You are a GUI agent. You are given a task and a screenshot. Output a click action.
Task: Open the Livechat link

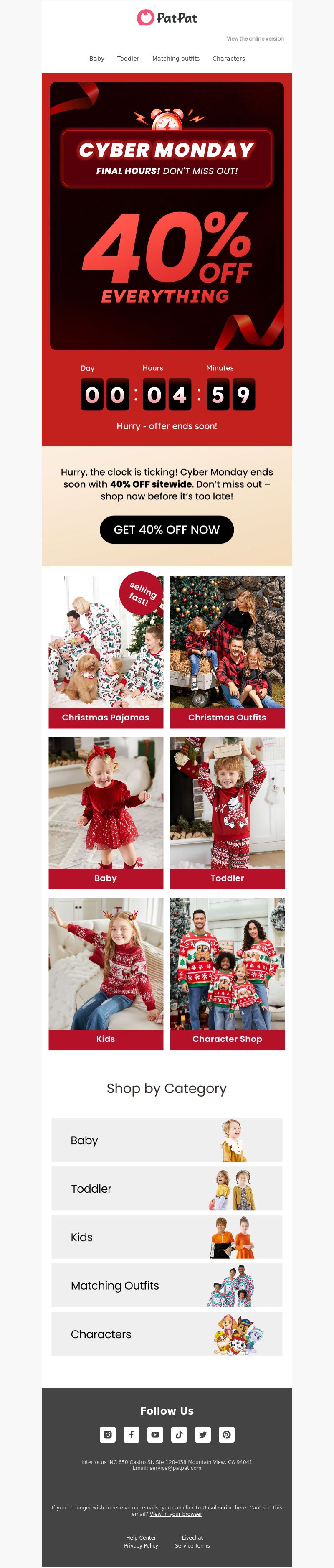tap(192, 1537)
